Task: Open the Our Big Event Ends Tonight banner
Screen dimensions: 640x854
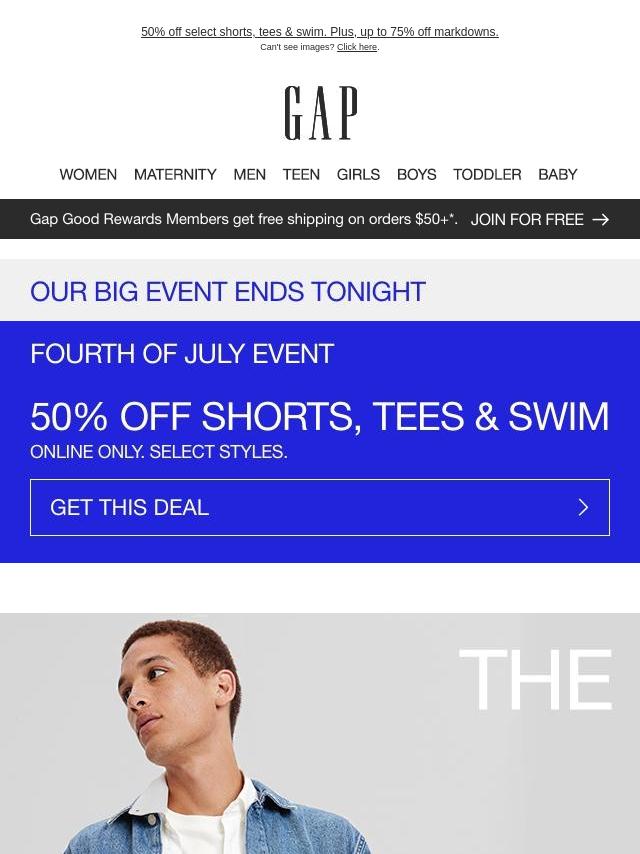Action: click(228, 291)
